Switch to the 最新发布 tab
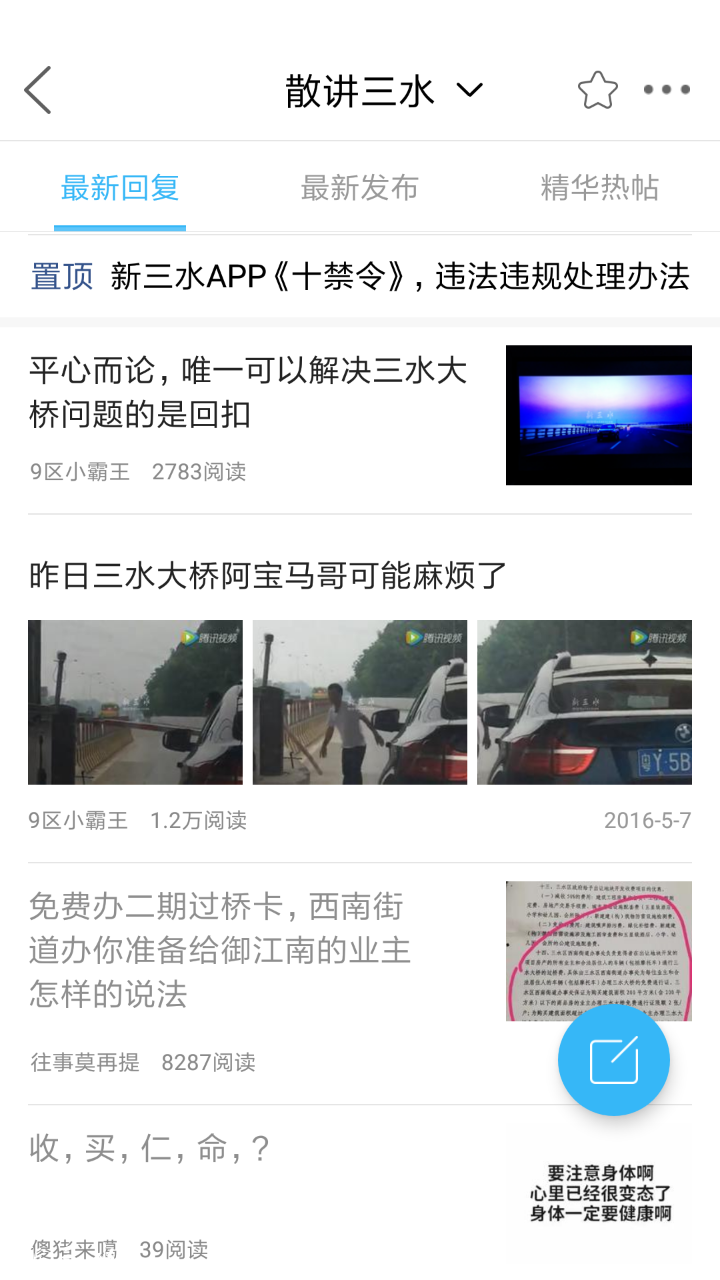 (360, 188)
